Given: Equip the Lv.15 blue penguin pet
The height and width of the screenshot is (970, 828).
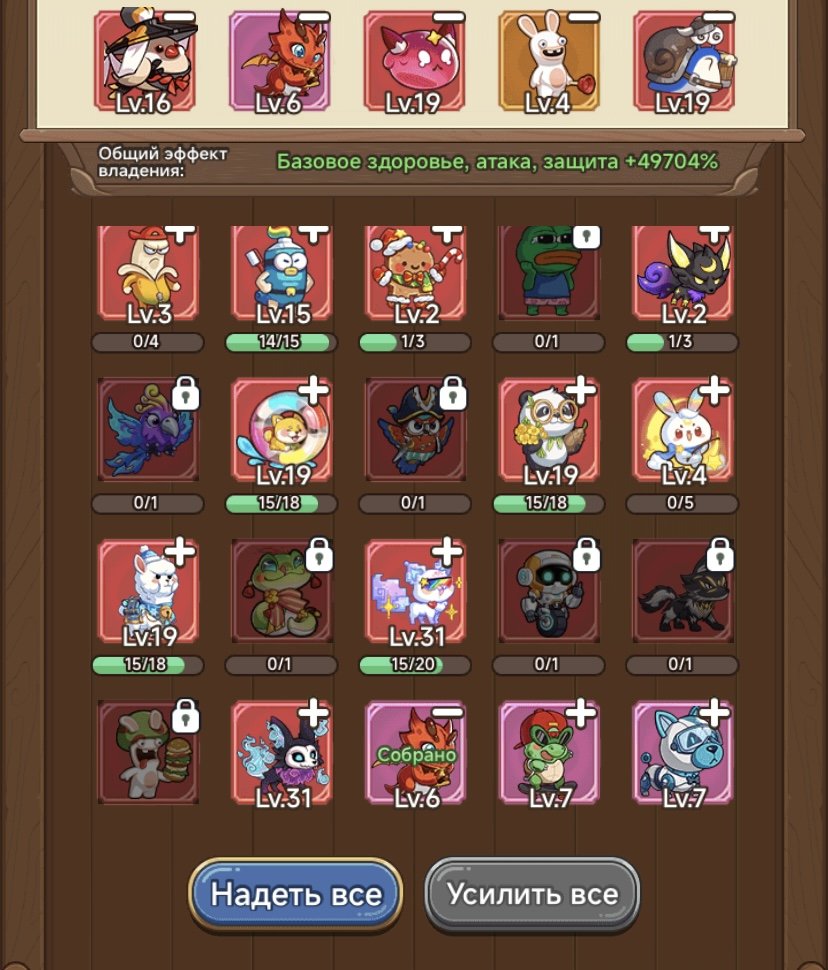Looking at the screenshot, I should coord(282,273).
